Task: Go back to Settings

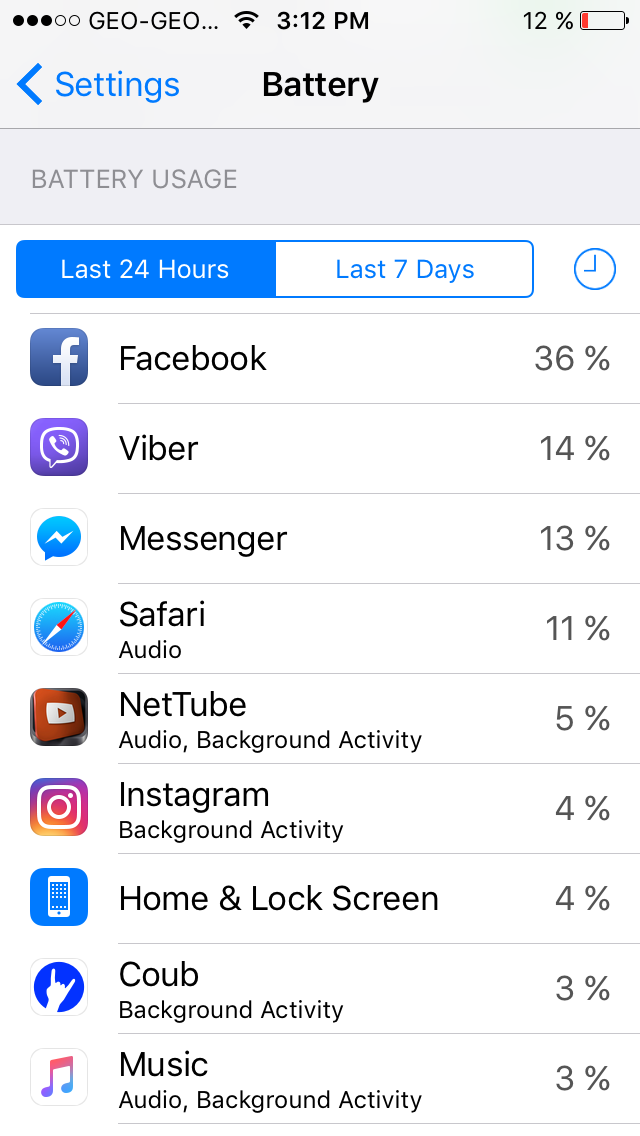Action: pyautogui.click(x=98, y=85)
